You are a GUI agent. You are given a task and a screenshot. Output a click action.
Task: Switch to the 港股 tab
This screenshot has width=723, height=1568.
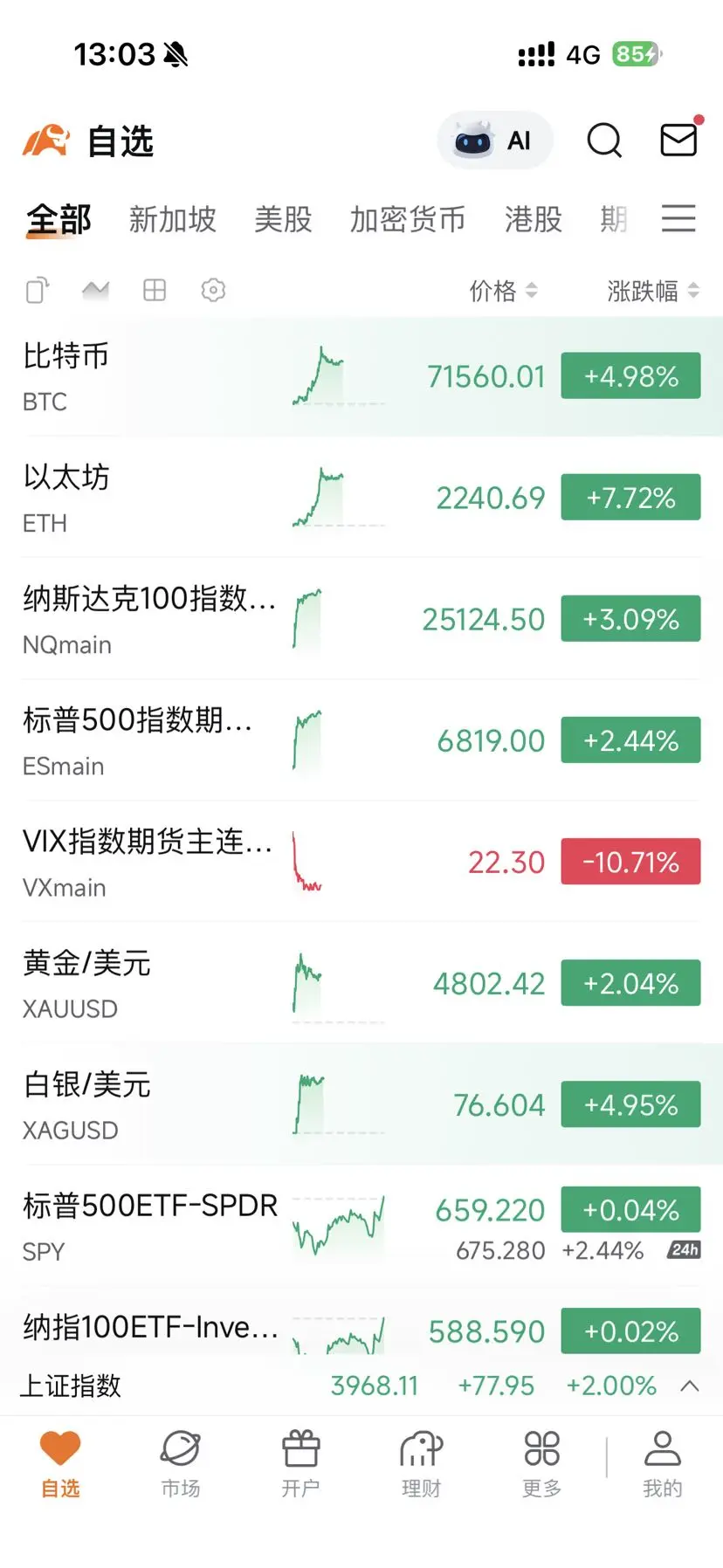click(533, 219)
